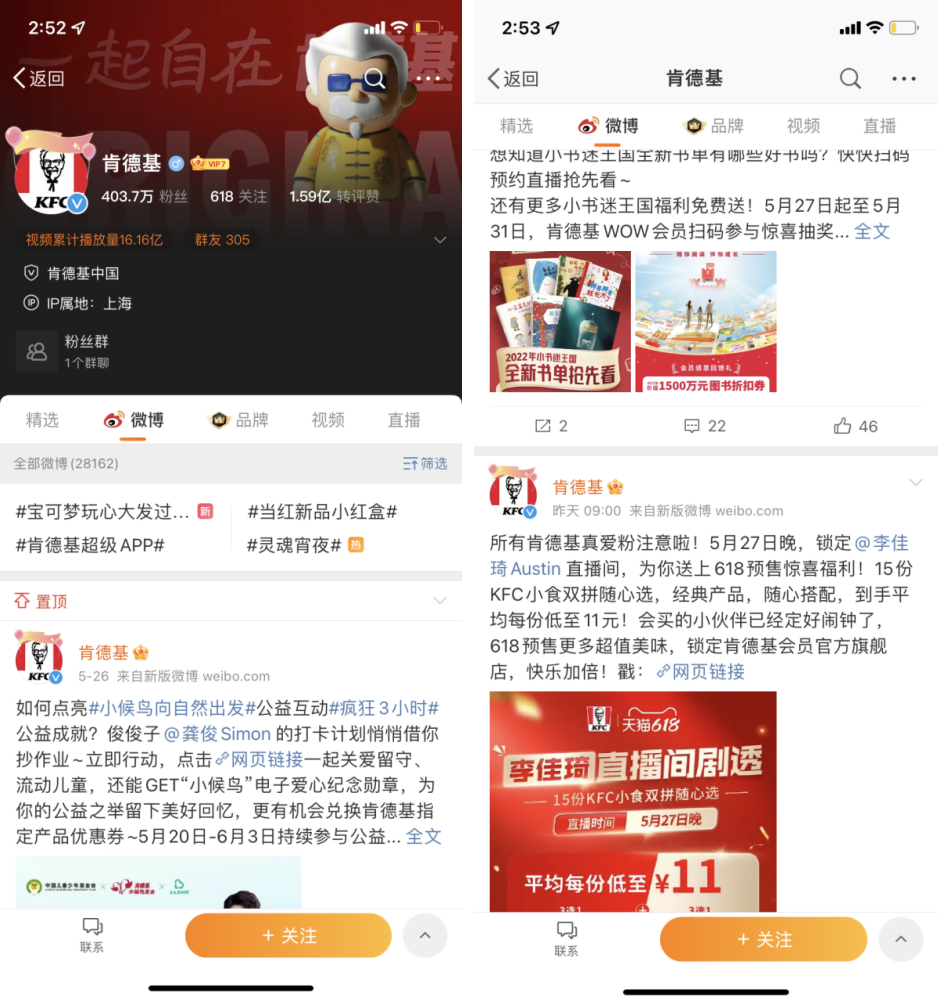Open 网页链接 in the 李佳琦 livestream post

[700, 672]
